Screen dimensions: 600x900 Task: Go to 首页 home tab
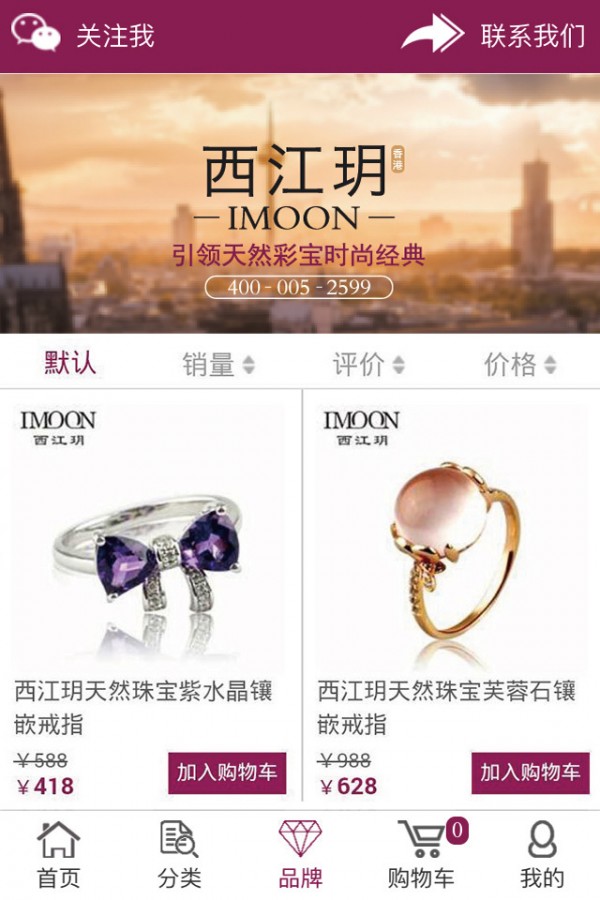(59, 855)
